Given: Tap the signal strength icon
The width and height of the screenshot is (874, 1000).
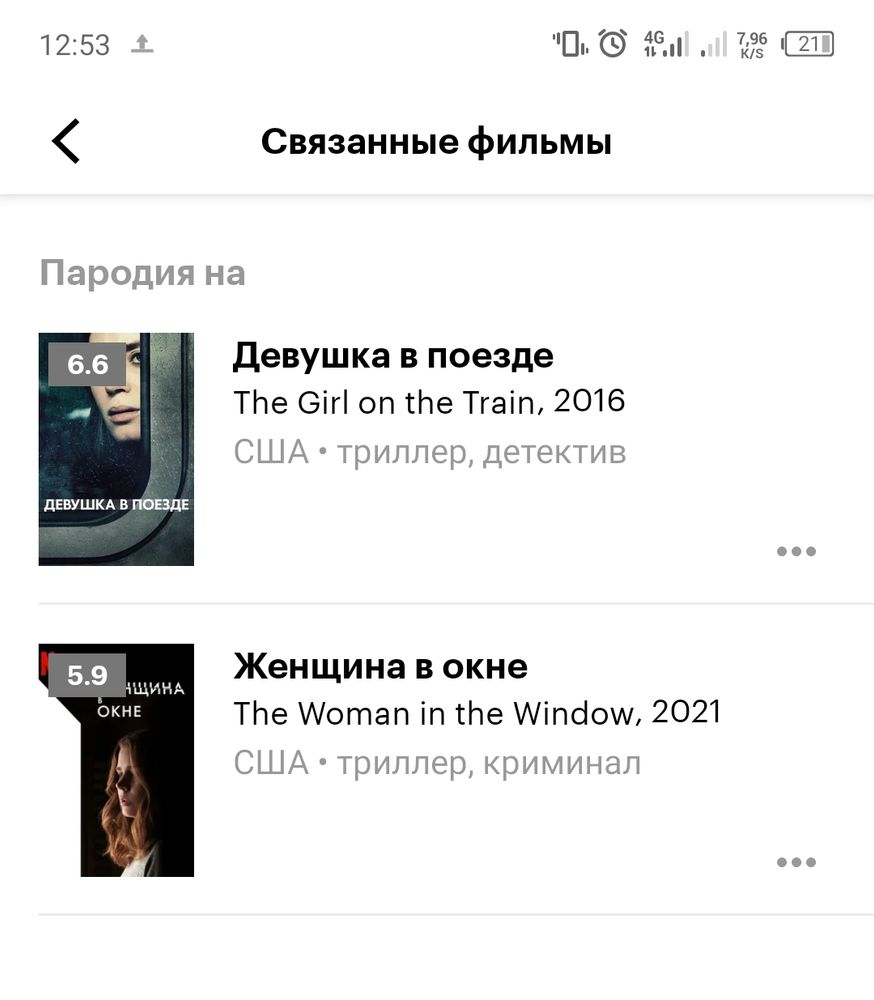Looking at the screenshot, I should (712, 44).
